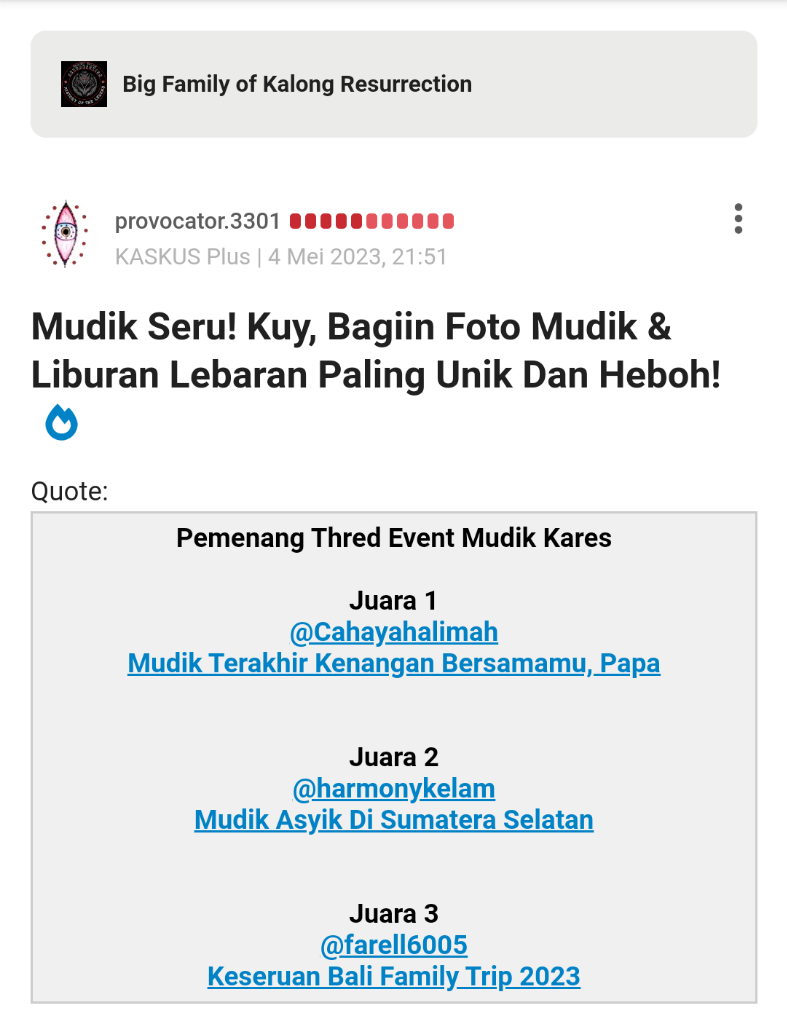Click the Big Family of Kalong Resurrection logo
The height and width of the screenshot is (1024, 787).
(x=84, y=84)
